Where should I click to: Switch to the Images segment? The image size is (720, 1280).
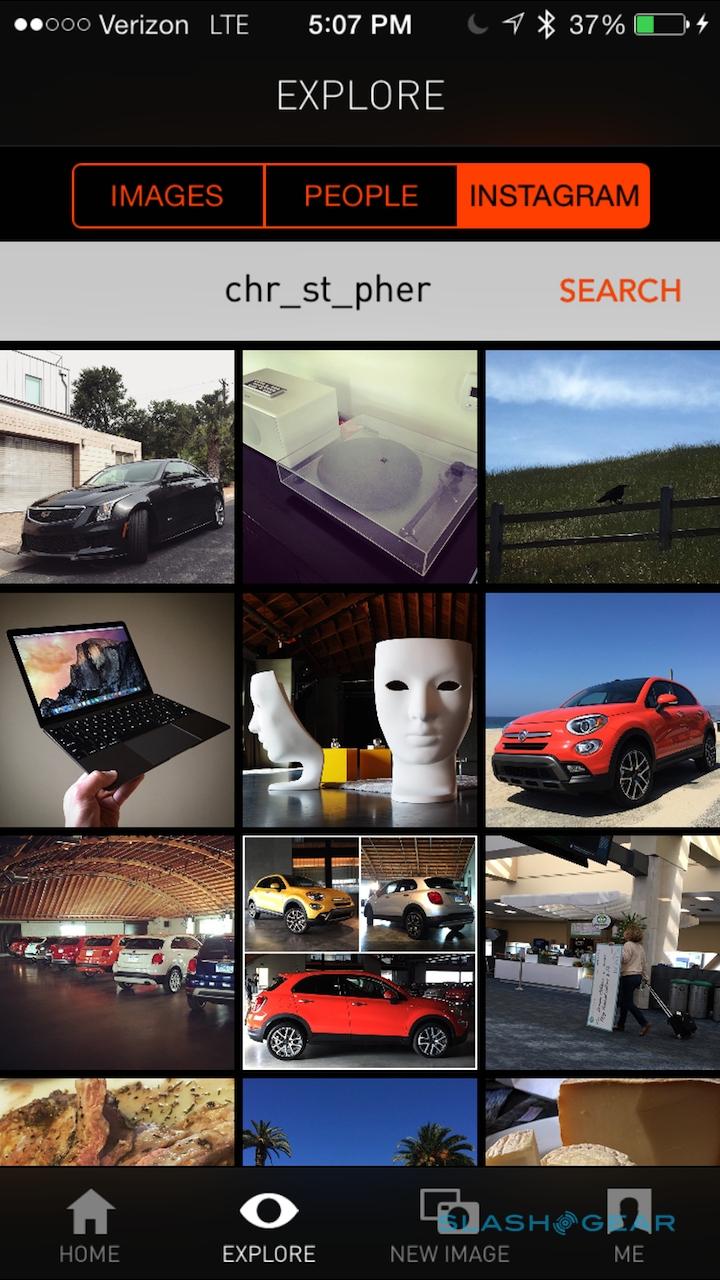click(167, 196)
